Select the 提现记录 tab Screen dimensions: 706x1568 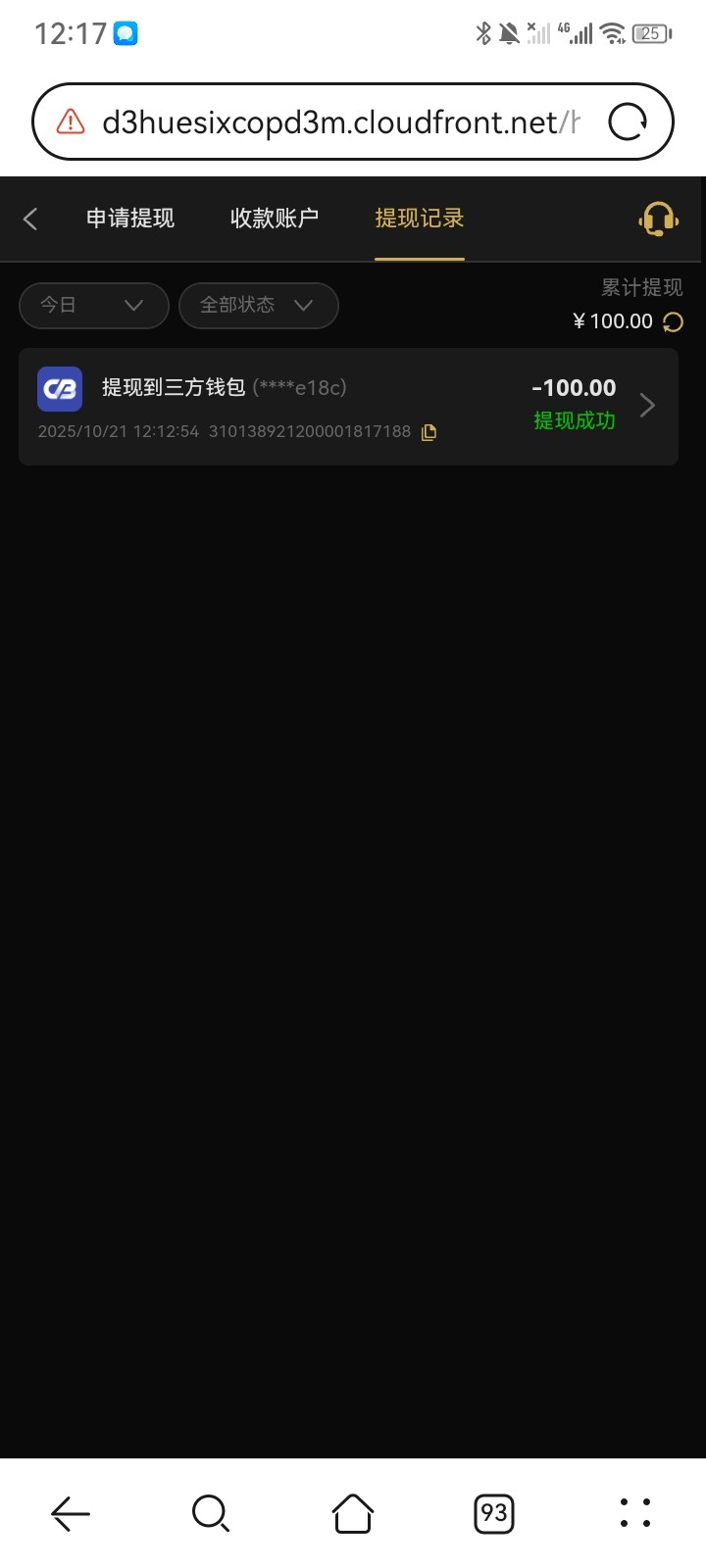coord(420,219)
